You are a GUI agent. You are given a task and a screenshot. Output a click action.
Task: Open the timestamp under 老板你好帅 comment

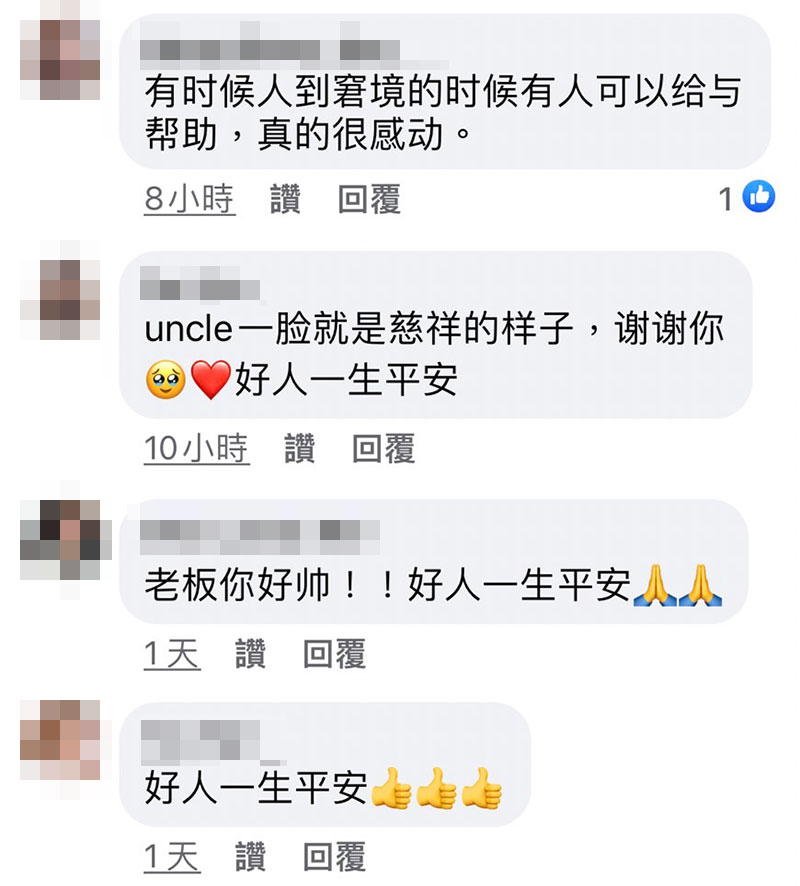pyautogui.click(x=172, y=655)
